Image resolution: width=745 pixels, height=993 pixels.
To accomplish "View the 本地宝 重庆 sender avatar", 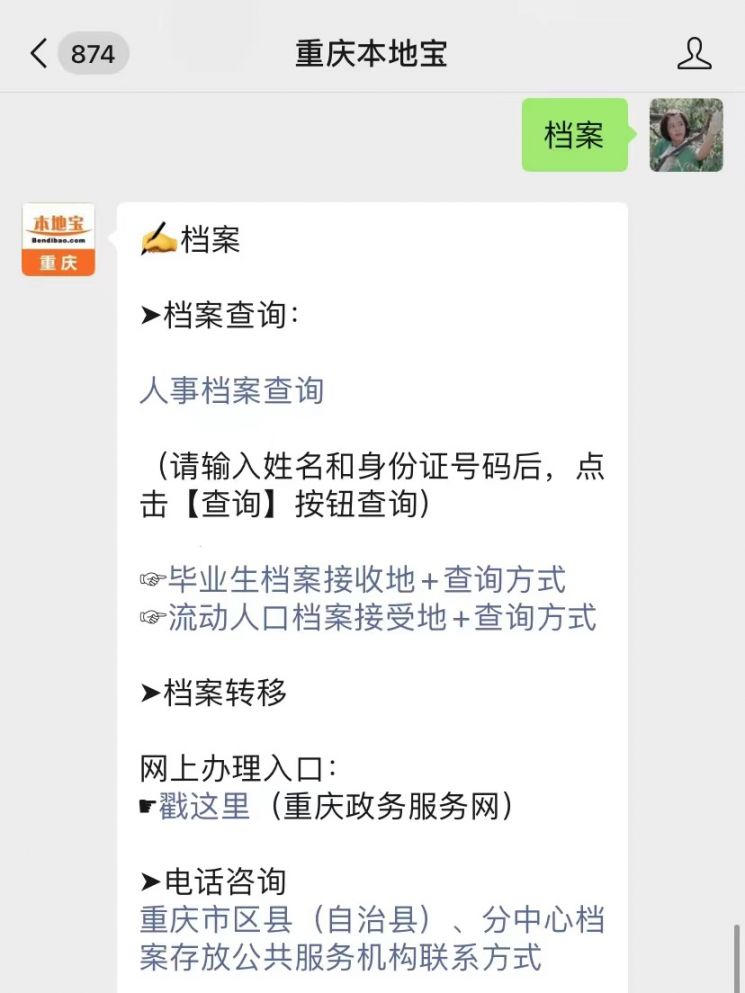I will click(58, 240).
